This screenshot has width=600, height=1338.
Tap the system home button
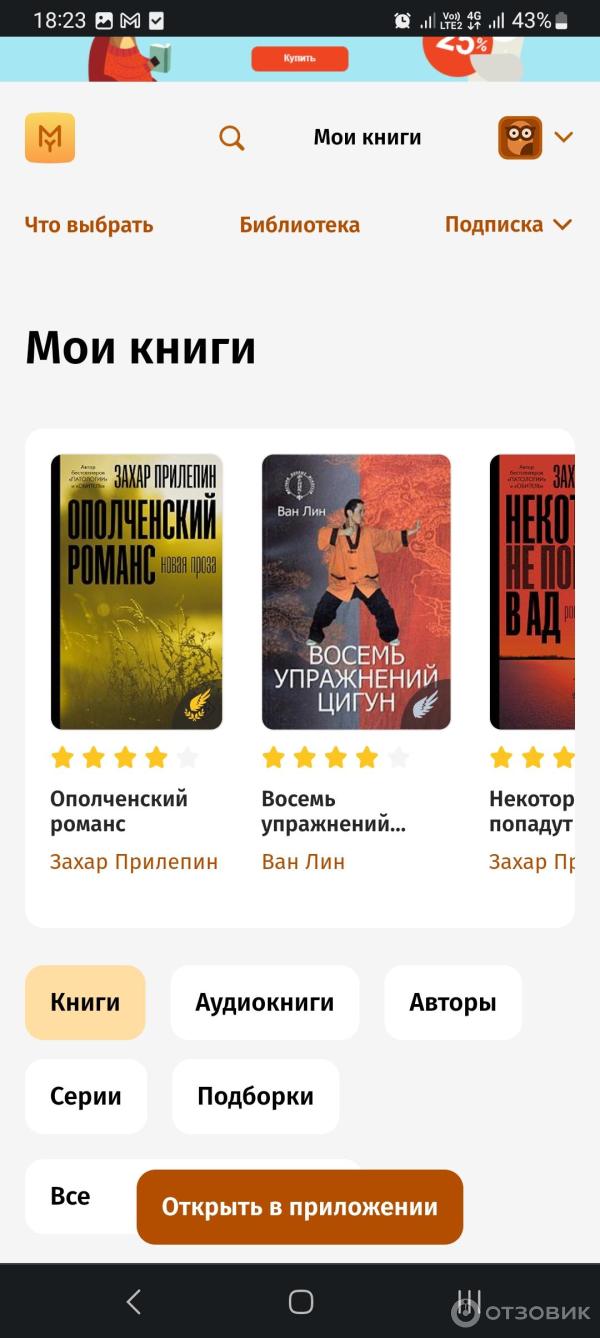[300, 1301]
